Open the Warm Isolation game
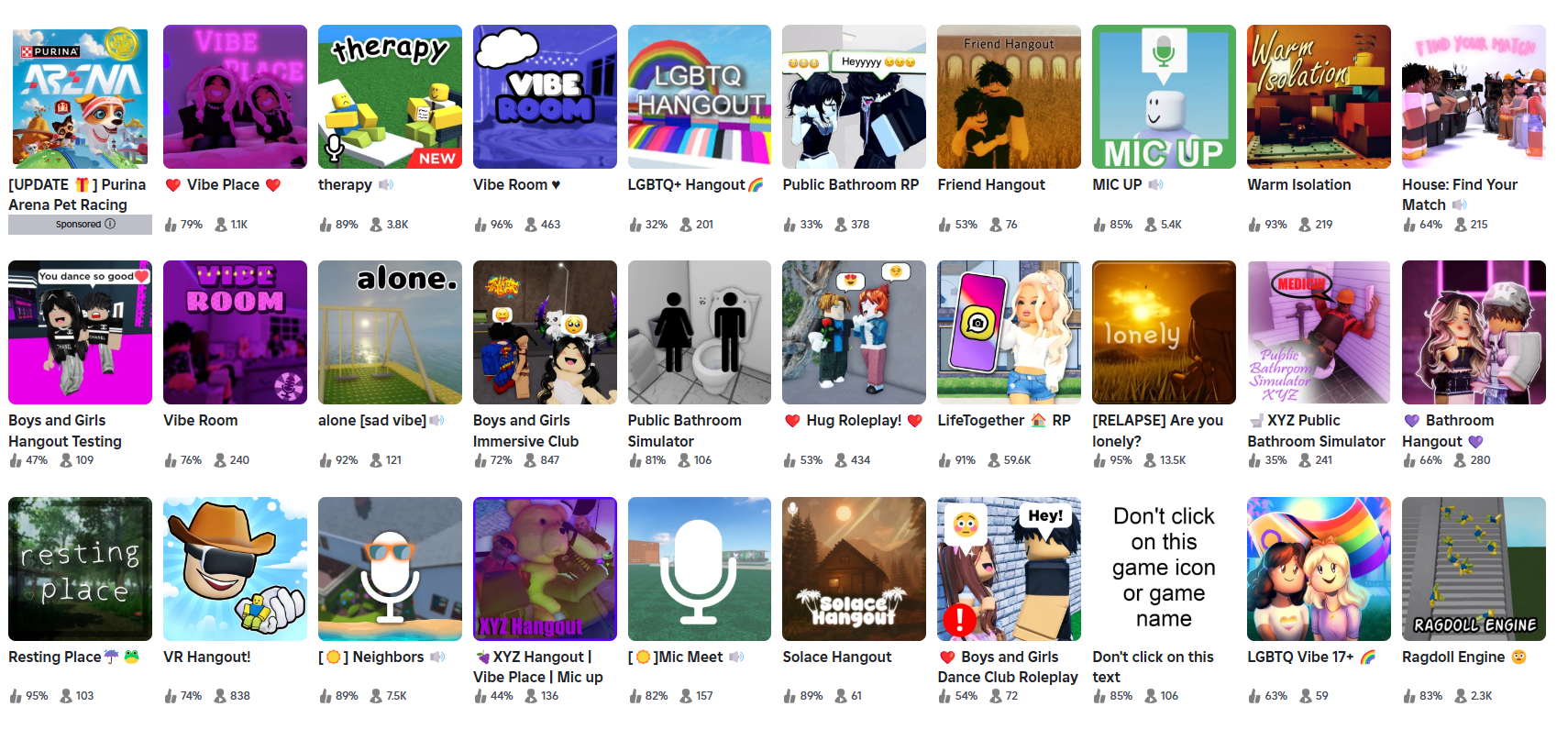 point(1319,96)
